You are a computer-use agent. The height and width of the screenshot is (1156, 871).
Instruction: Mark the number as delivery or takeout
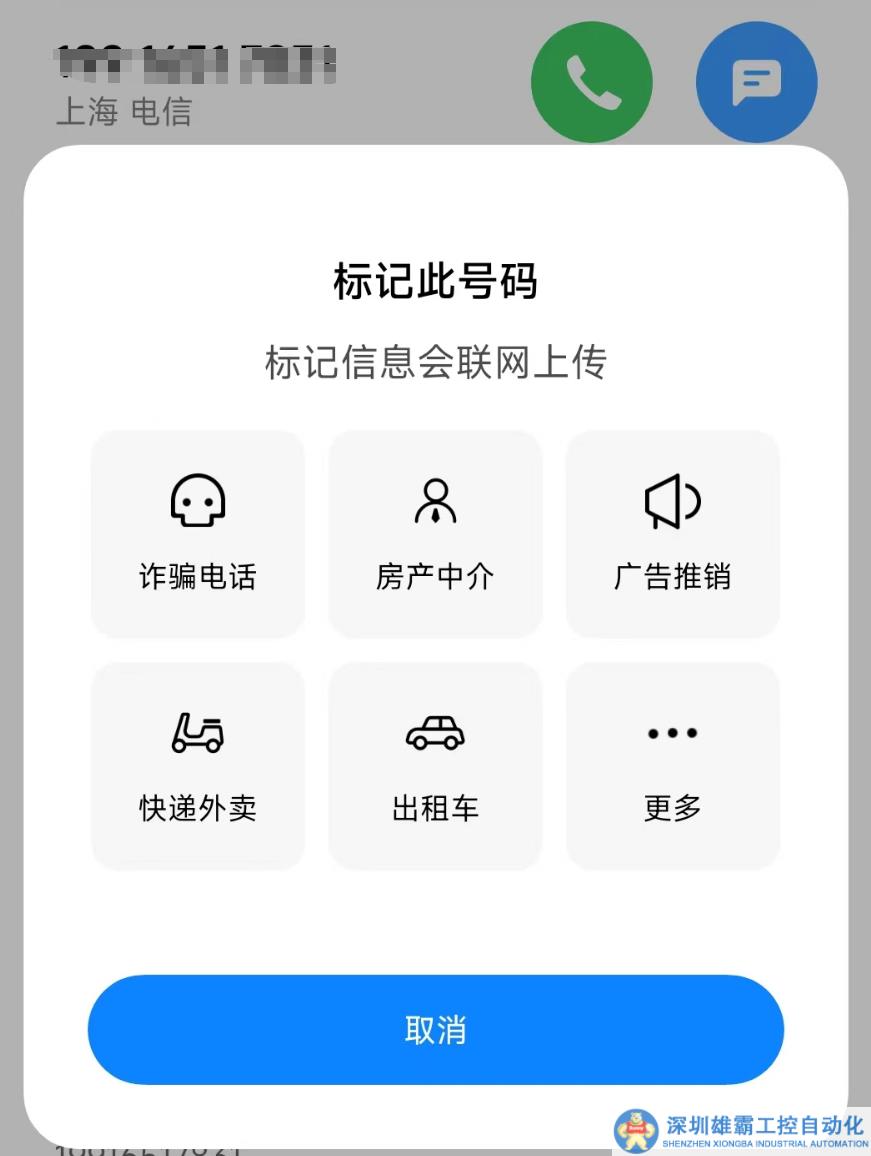(197, 766)
